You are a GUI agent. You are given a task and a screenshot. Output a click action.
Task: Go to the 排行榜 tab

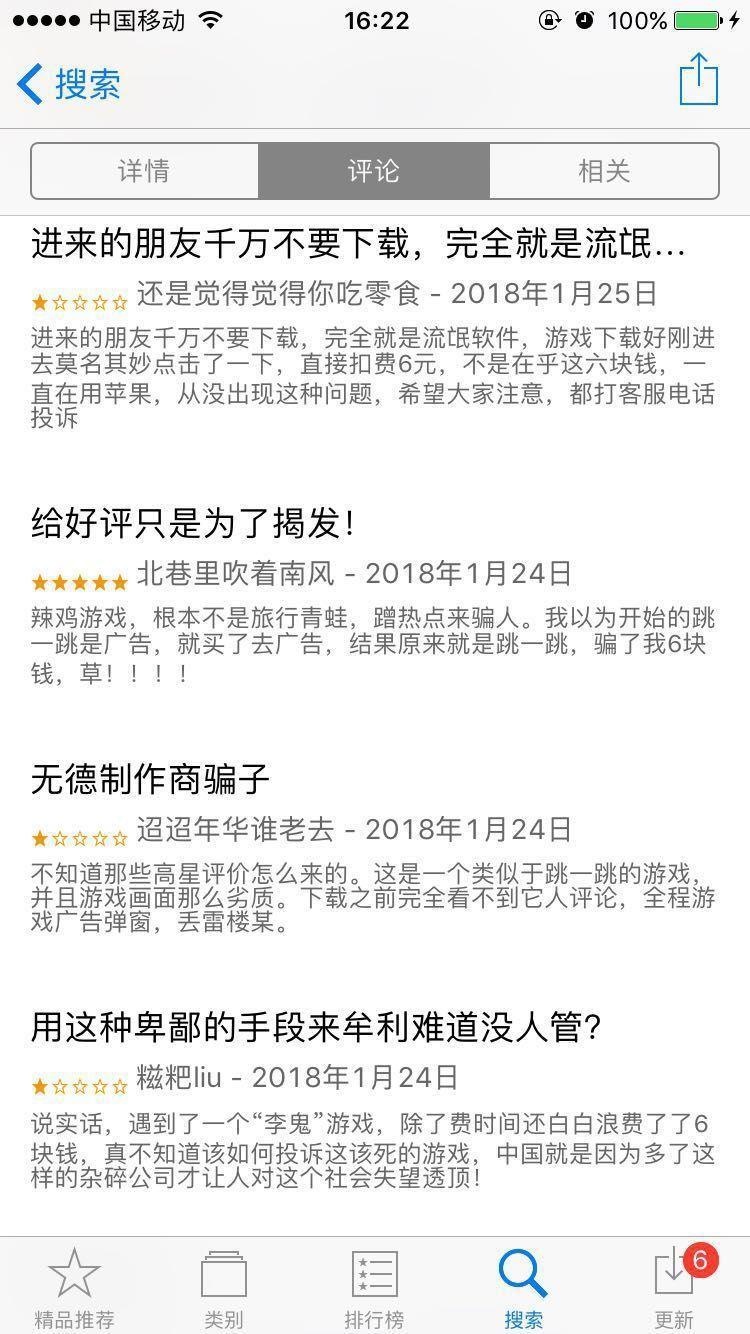coord(374,1287)
